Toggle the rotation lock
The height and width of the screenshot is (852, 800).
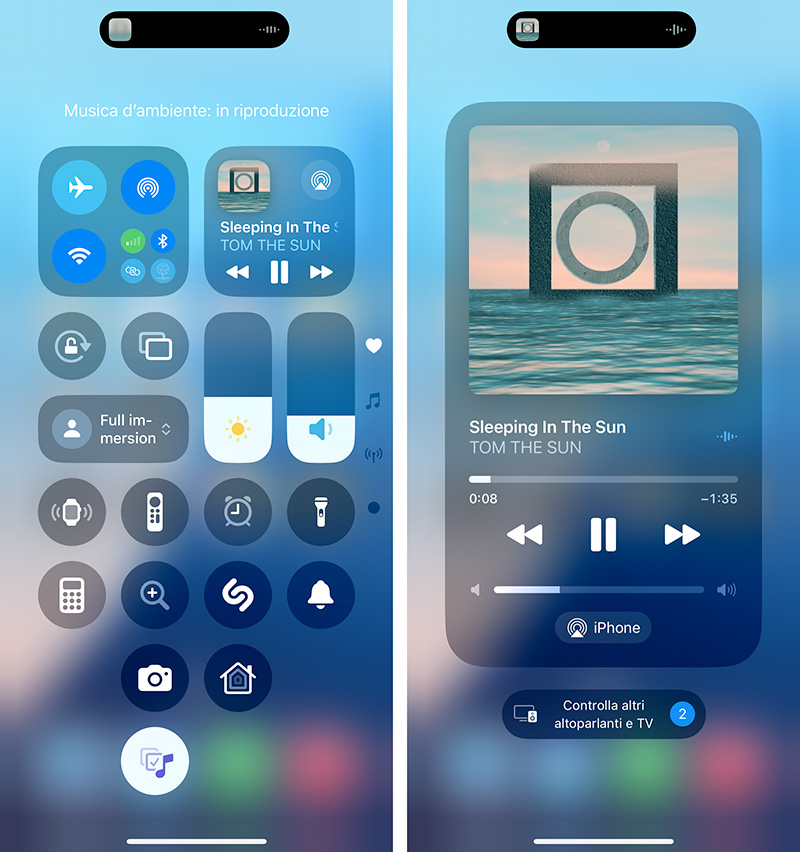click(x=72, y=346)
